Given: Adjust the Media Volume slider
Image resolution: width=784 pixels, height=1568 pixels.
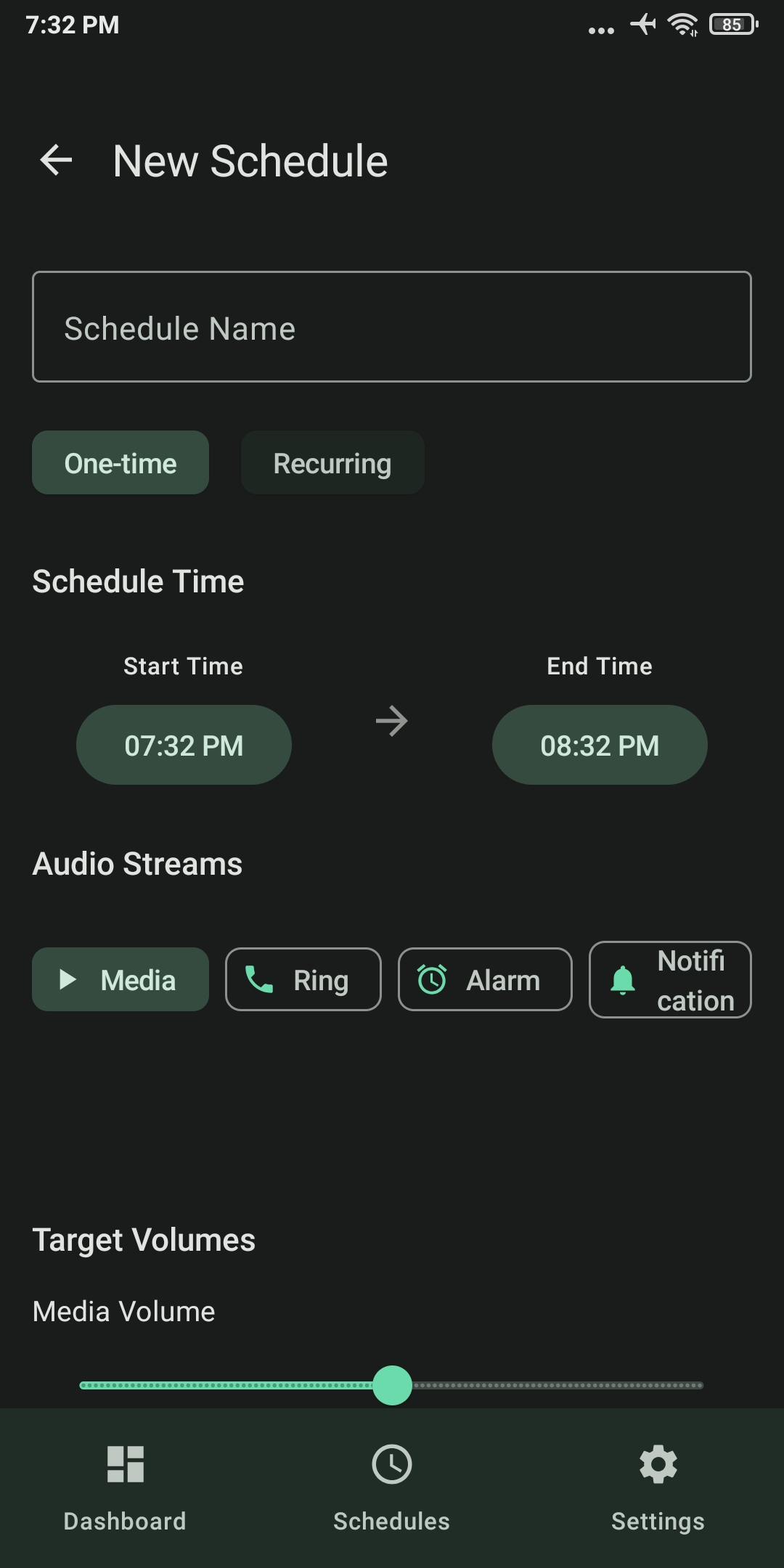Looking at the screenshot, I should 393,1384.
